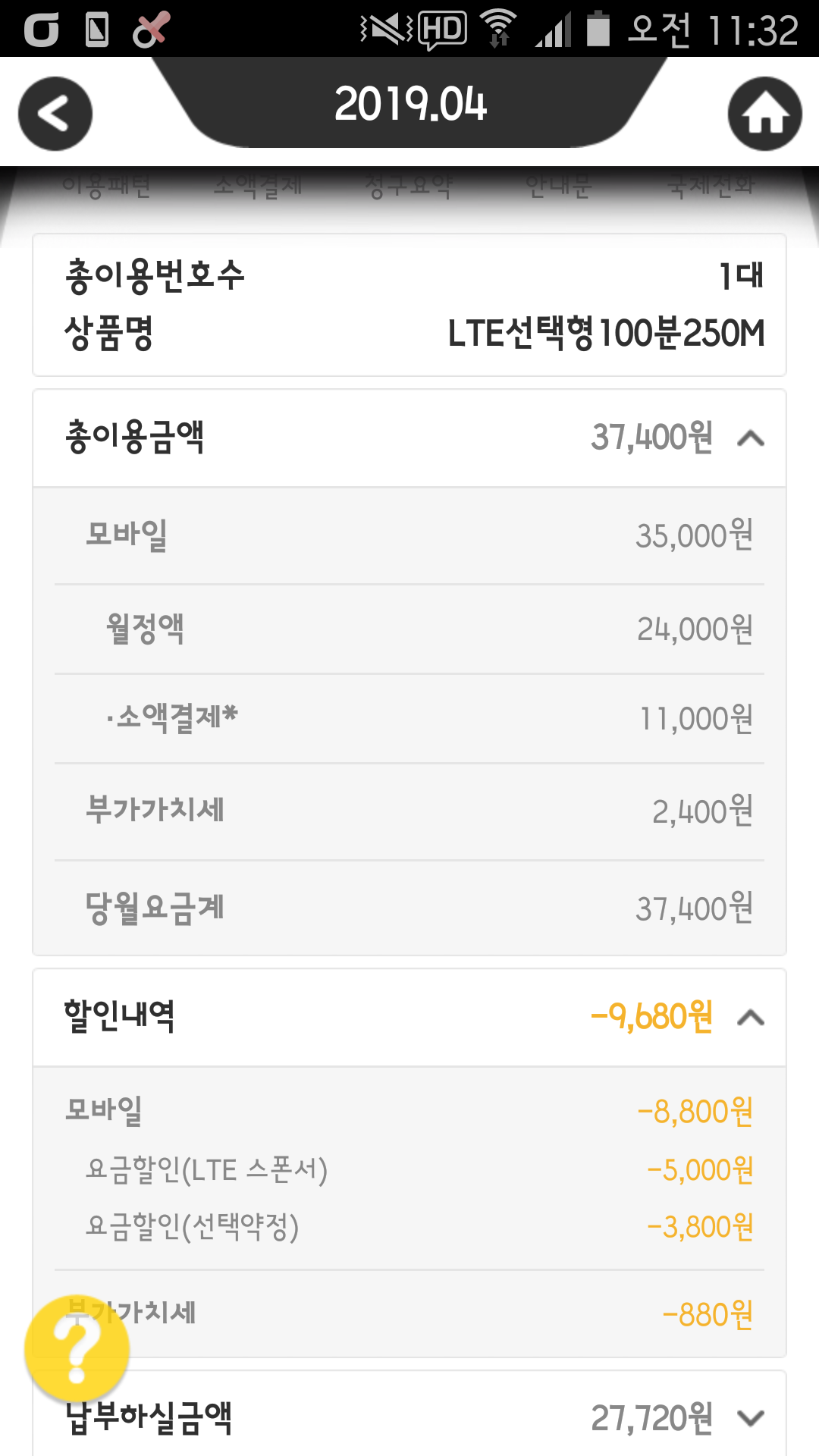Select the 청구요약 tab
Viewport: 819px width, 1456px height.
pyautogui.click(x=409, y=186)
